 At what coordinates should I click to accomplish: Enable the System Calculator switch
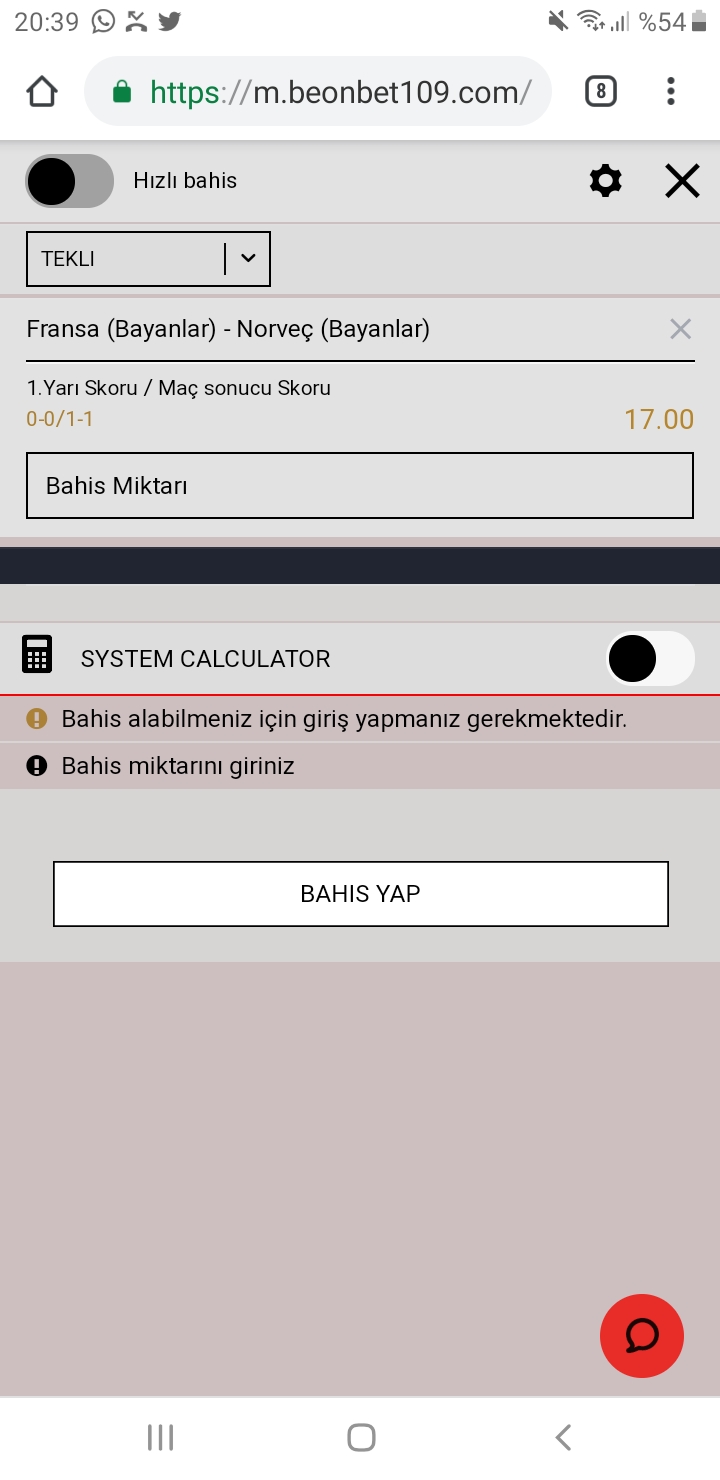(x=650, y=659)
